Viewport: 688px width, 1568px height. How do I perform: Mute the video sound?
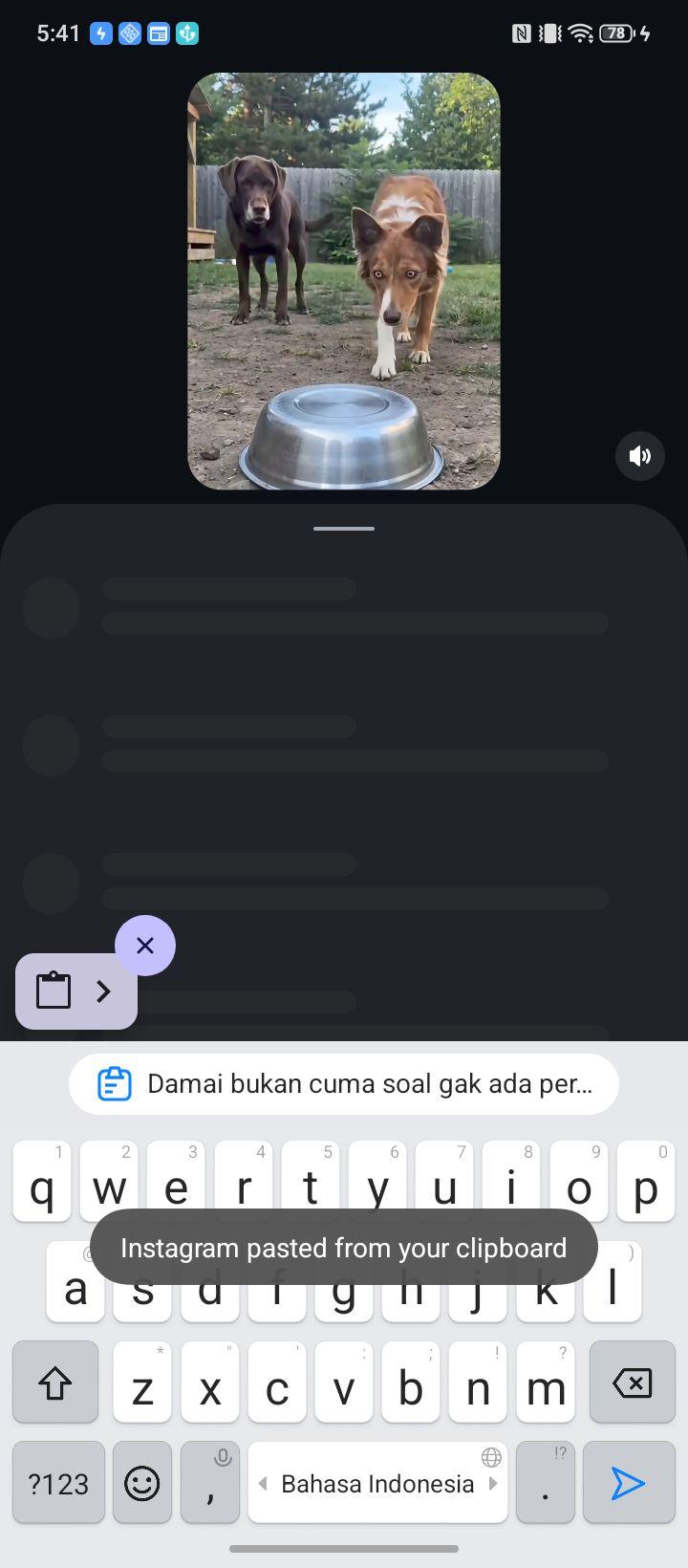[639, 455]
